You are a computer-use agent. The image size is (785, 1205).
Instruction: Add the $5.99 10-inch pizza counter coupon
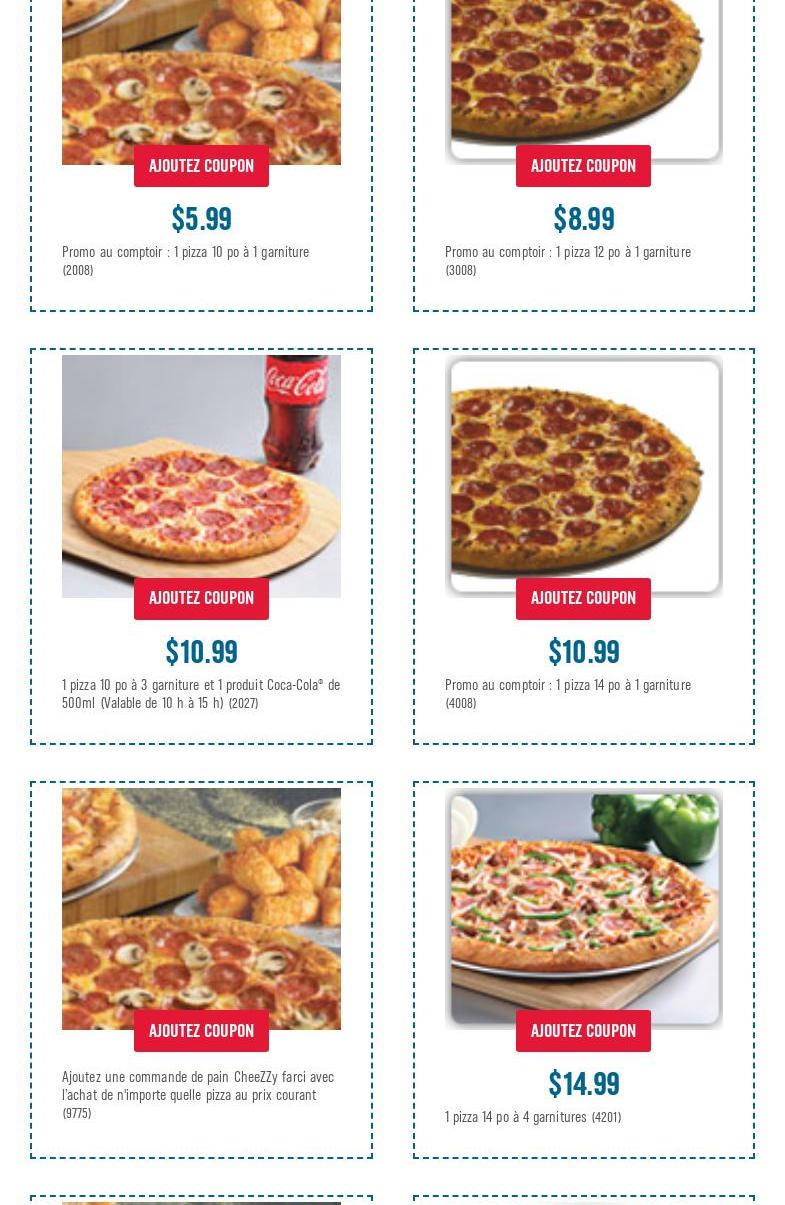(x=201, y=166)
